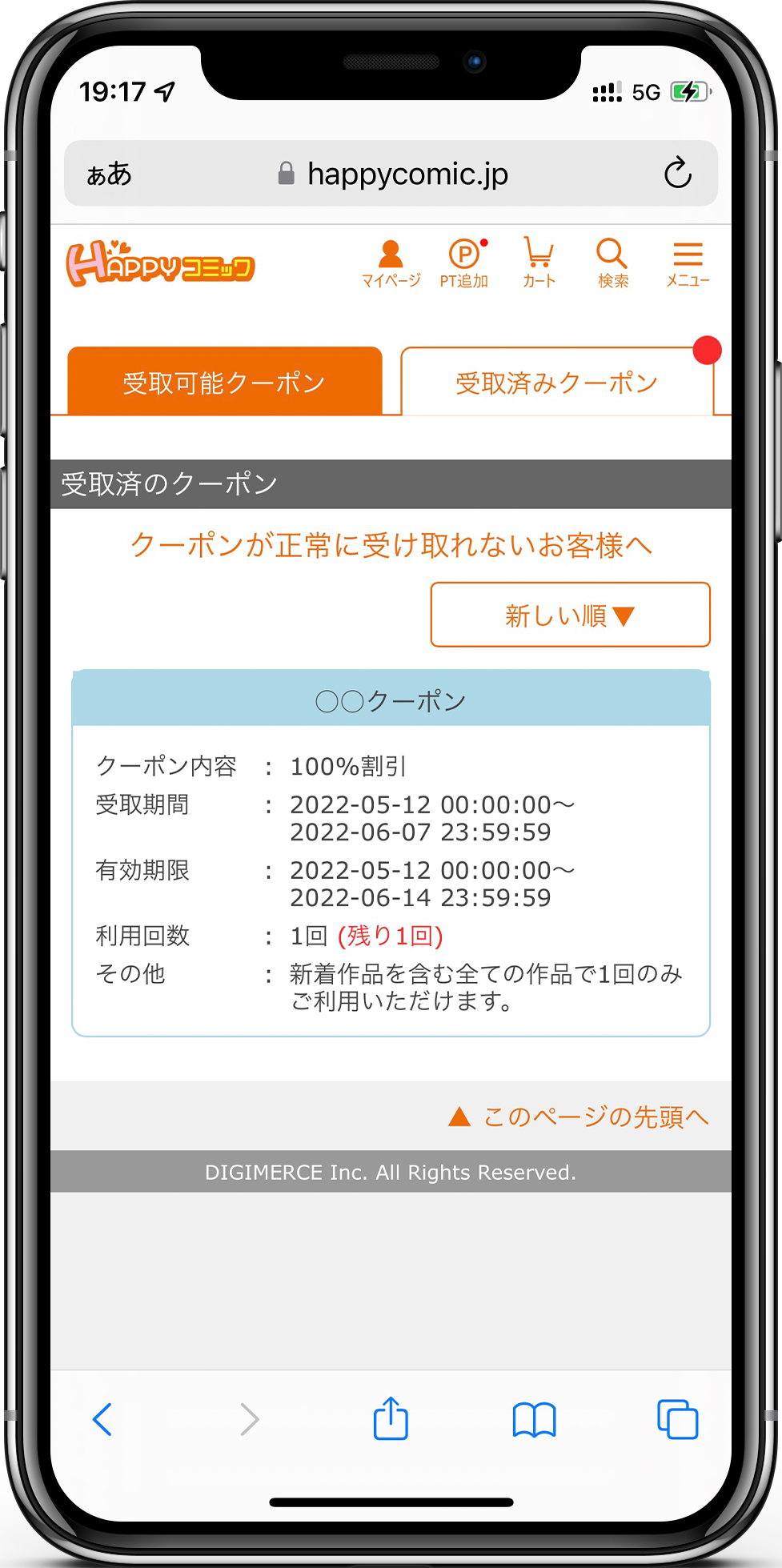This screenshot has height=1568, width=782.
Task: Open マイページ account icon
Action: [x=391, y=264]
